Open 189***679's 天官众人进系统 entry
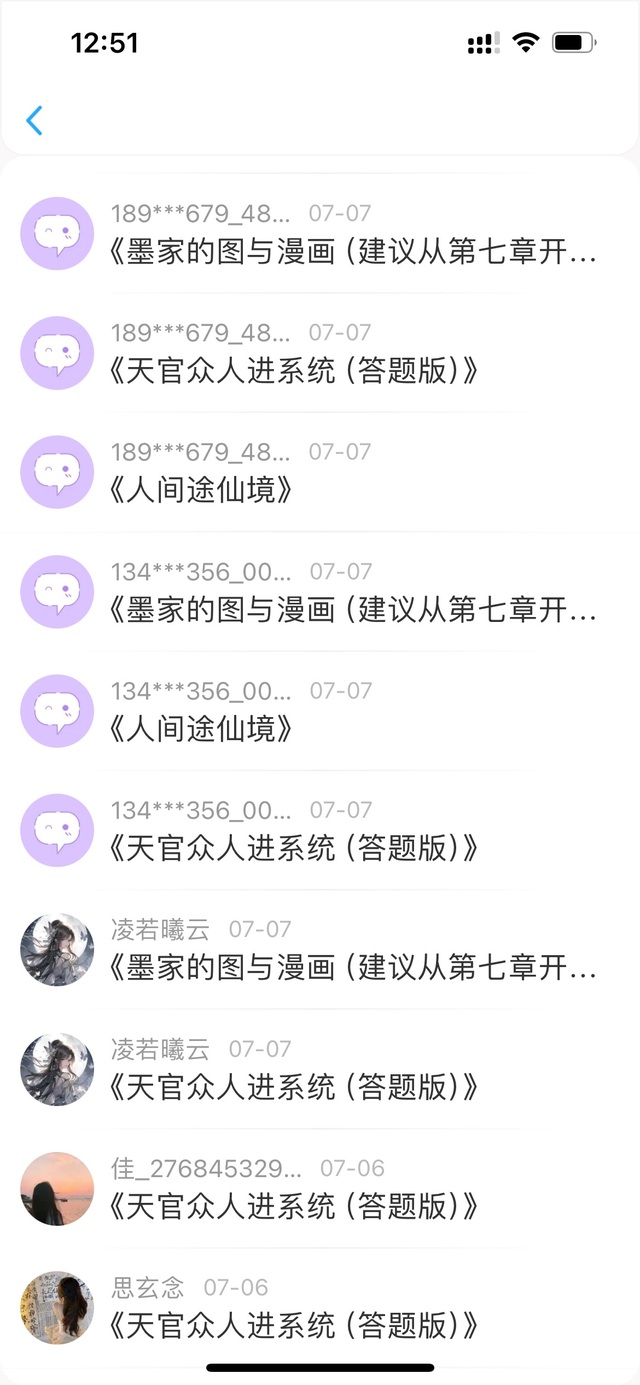The width and height of the screenshot is (640, 1385). (293, 372)
